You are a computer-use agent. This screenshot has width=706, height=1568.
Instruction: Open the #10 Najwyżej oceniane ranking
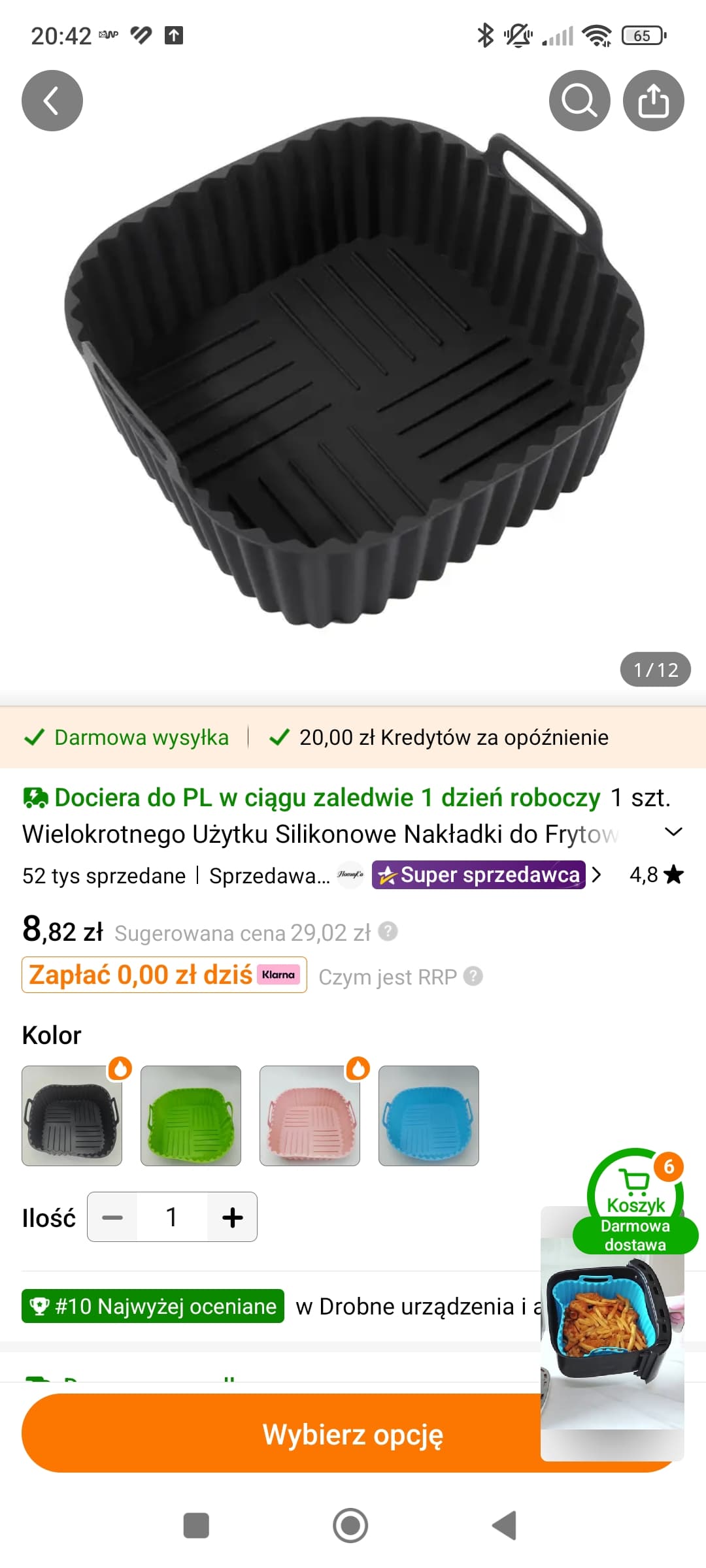(153, 1306)
